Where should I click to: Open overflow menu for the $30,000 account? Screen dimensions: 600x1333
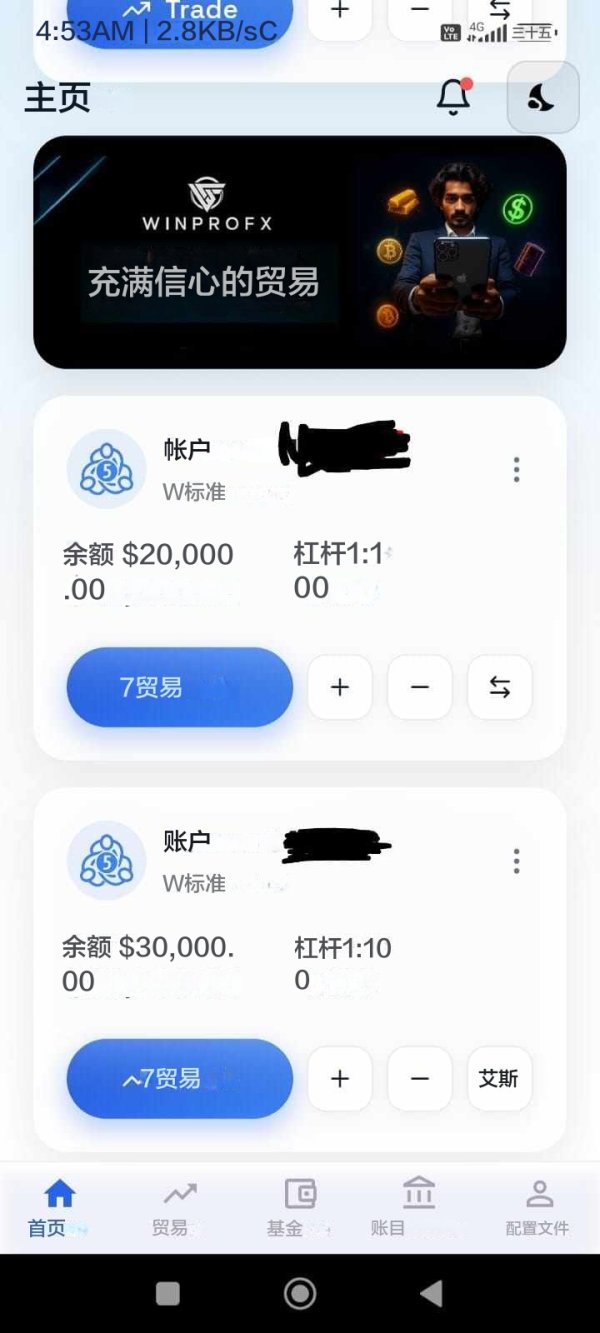coord(516,861)
